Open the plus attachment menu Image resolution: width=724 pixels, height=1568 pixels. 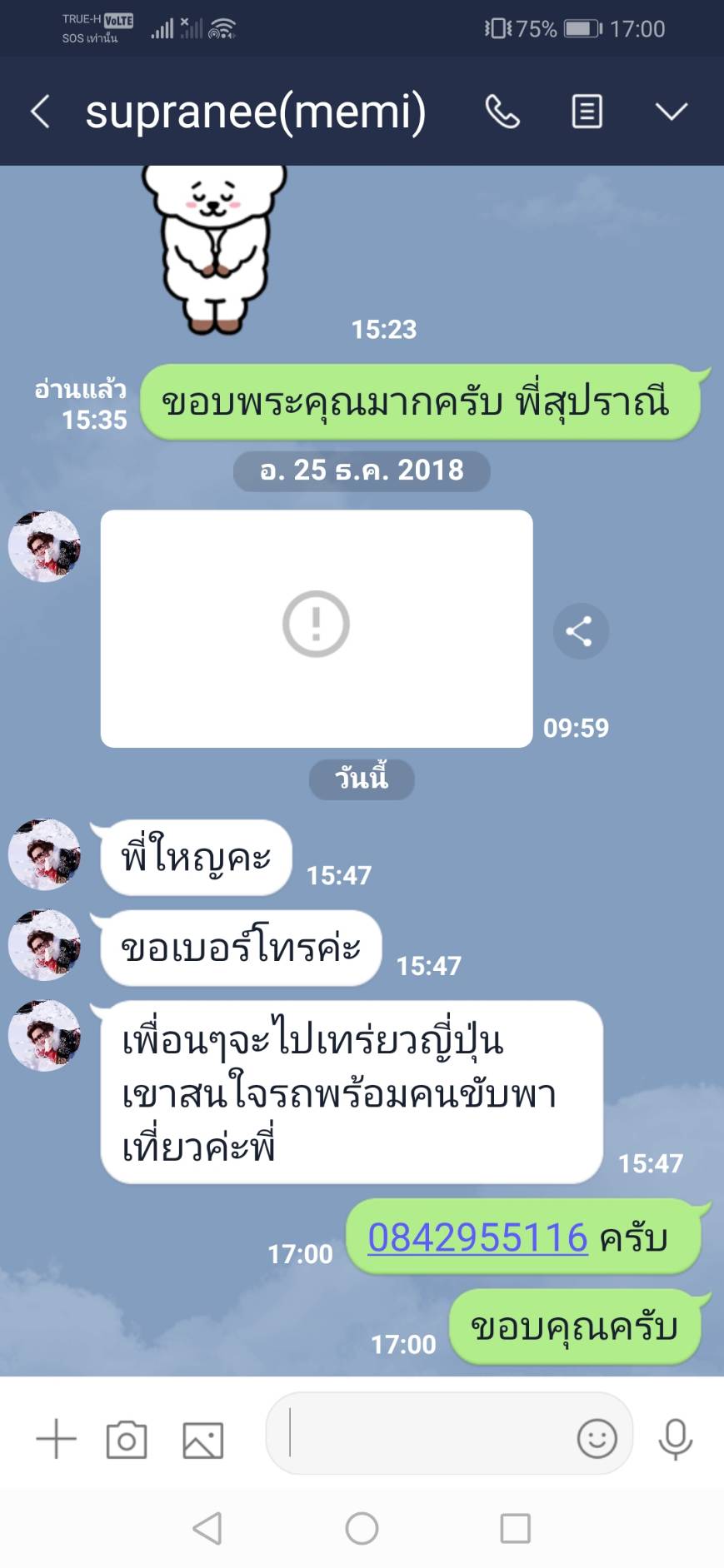click(57, 1439)
